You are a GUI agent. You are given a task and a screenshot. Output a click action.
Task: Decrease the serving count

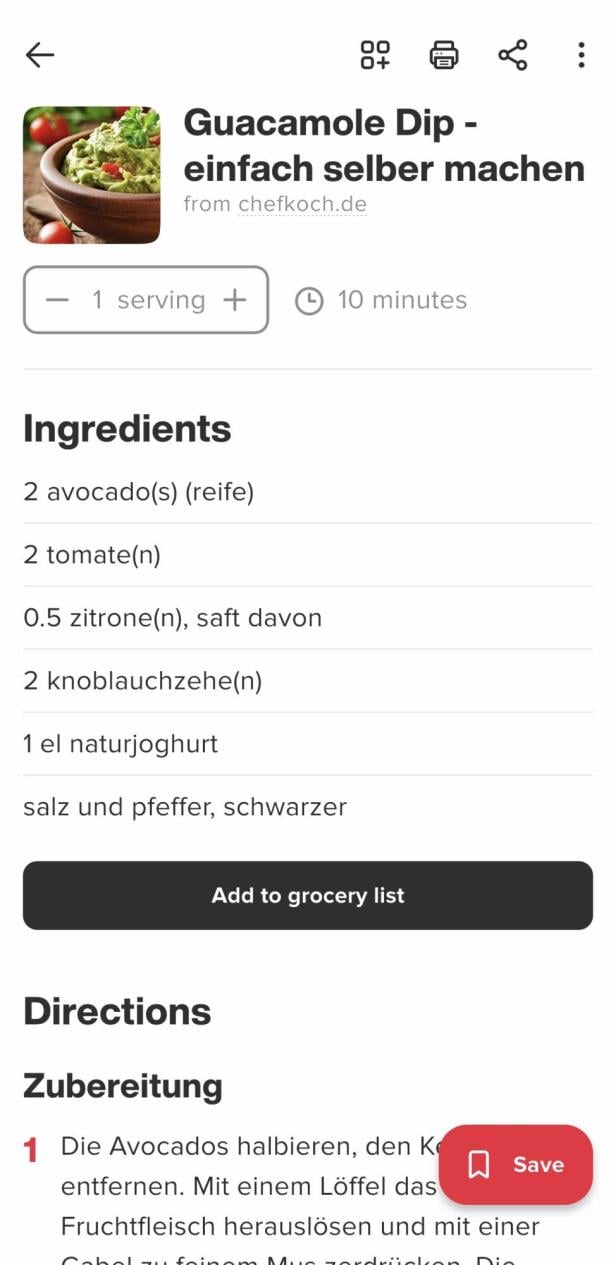coord(58,300)
